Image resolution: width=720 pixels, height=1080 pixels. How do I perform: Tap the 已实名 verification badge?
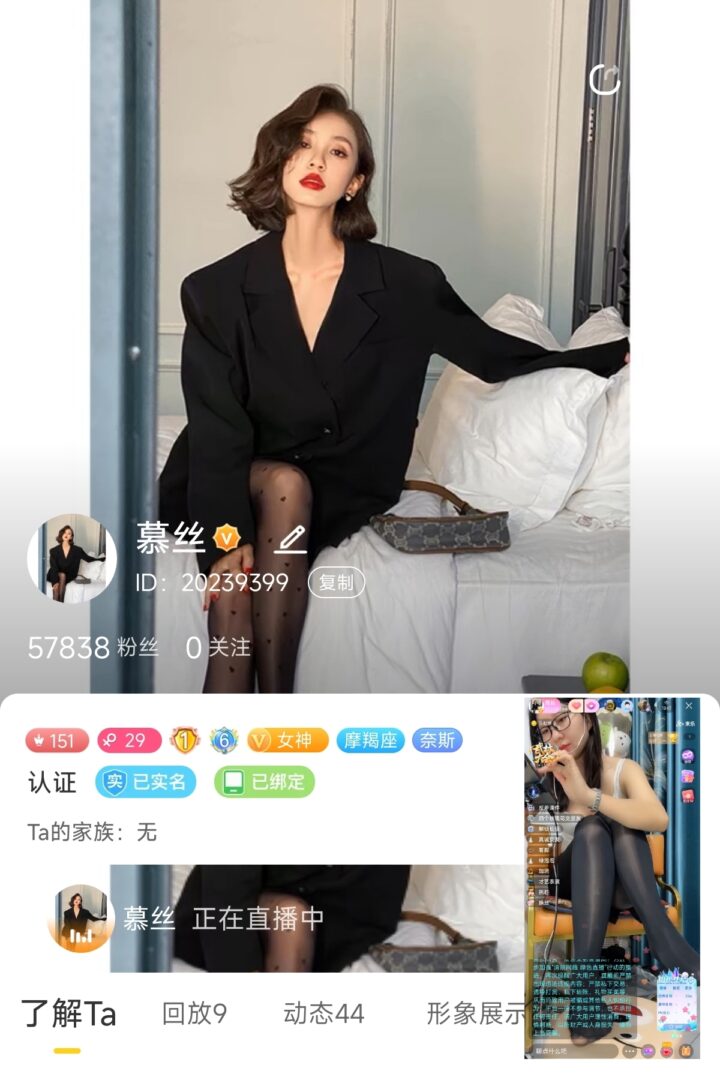tap(146, 782)
